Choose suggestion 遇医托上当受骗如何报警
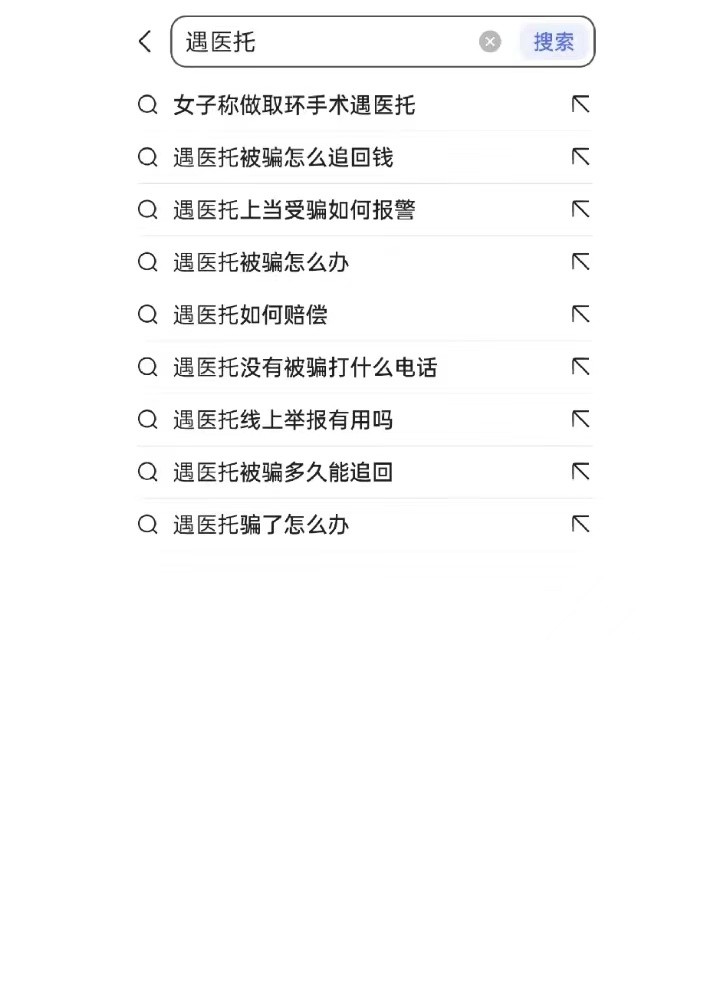 (x=294, y=210)
